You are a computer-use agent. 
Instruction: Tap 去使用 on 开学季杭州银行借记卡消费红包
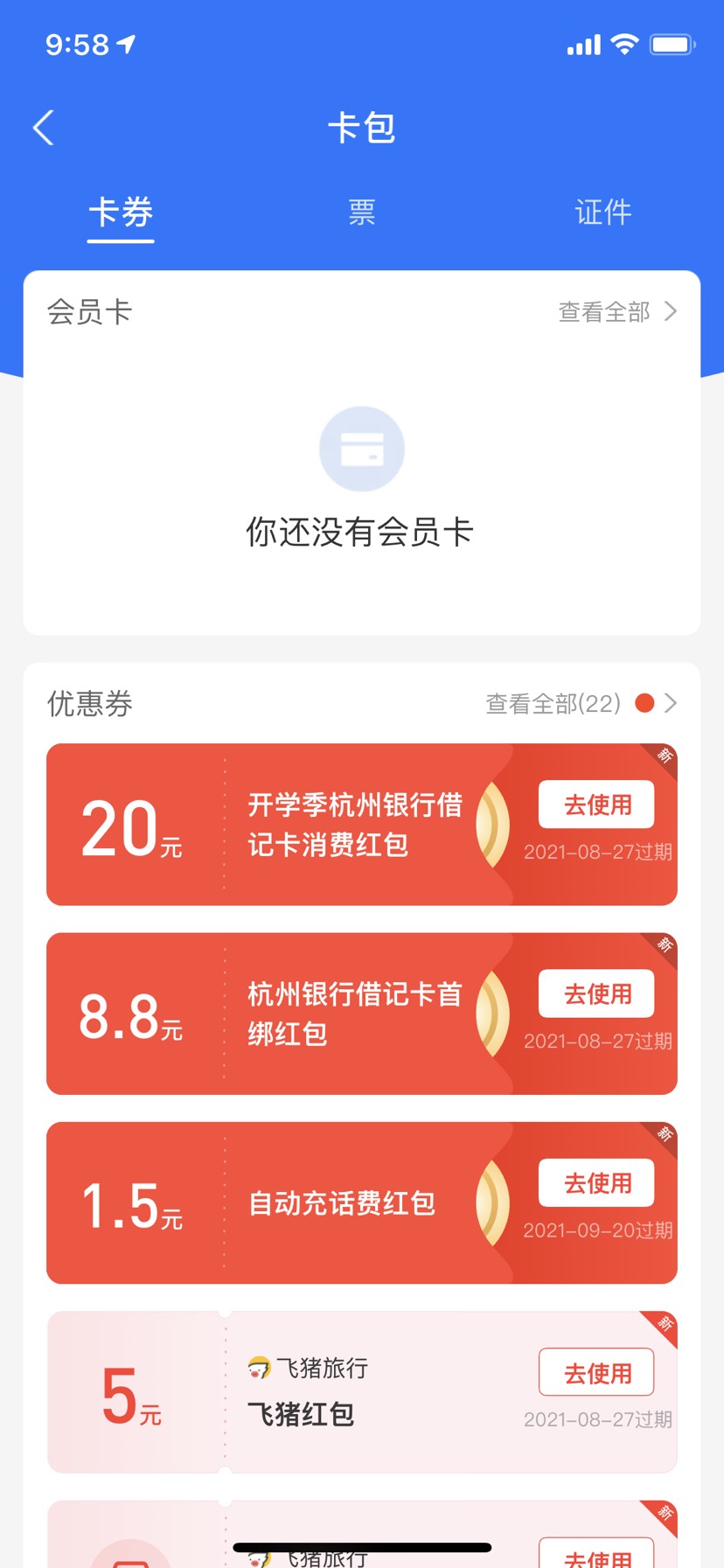tap(596, 805)
